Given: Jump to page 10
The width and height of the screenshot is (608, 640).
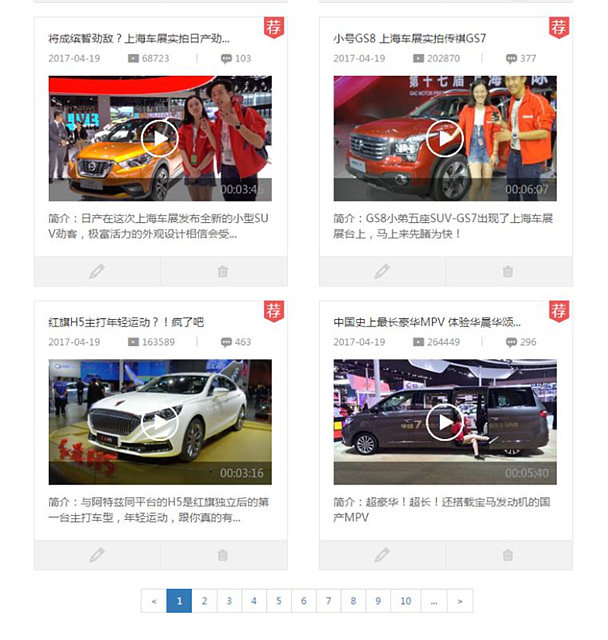Looking at the screenshot, I should [405, 601].
